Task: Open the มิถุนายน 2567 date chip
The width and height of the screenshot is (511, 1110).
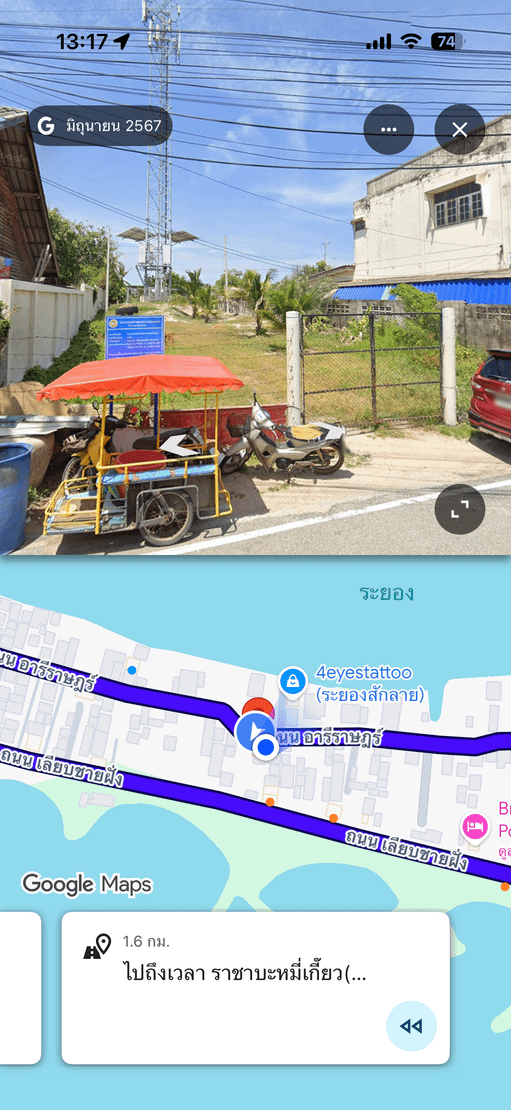Action: tap(100, 126)
